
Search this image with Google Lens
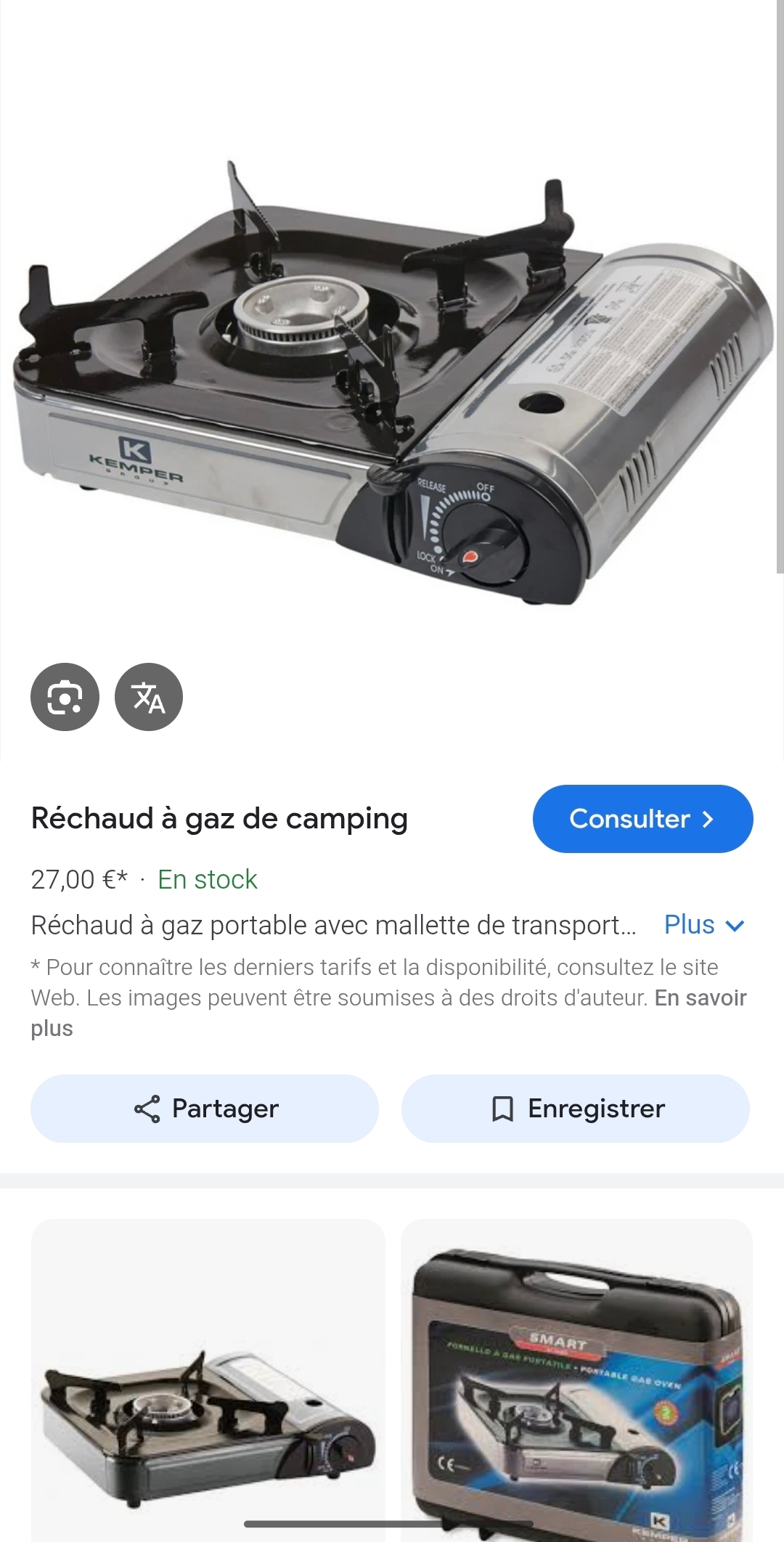pyautogui.click(x=65, y=697)
